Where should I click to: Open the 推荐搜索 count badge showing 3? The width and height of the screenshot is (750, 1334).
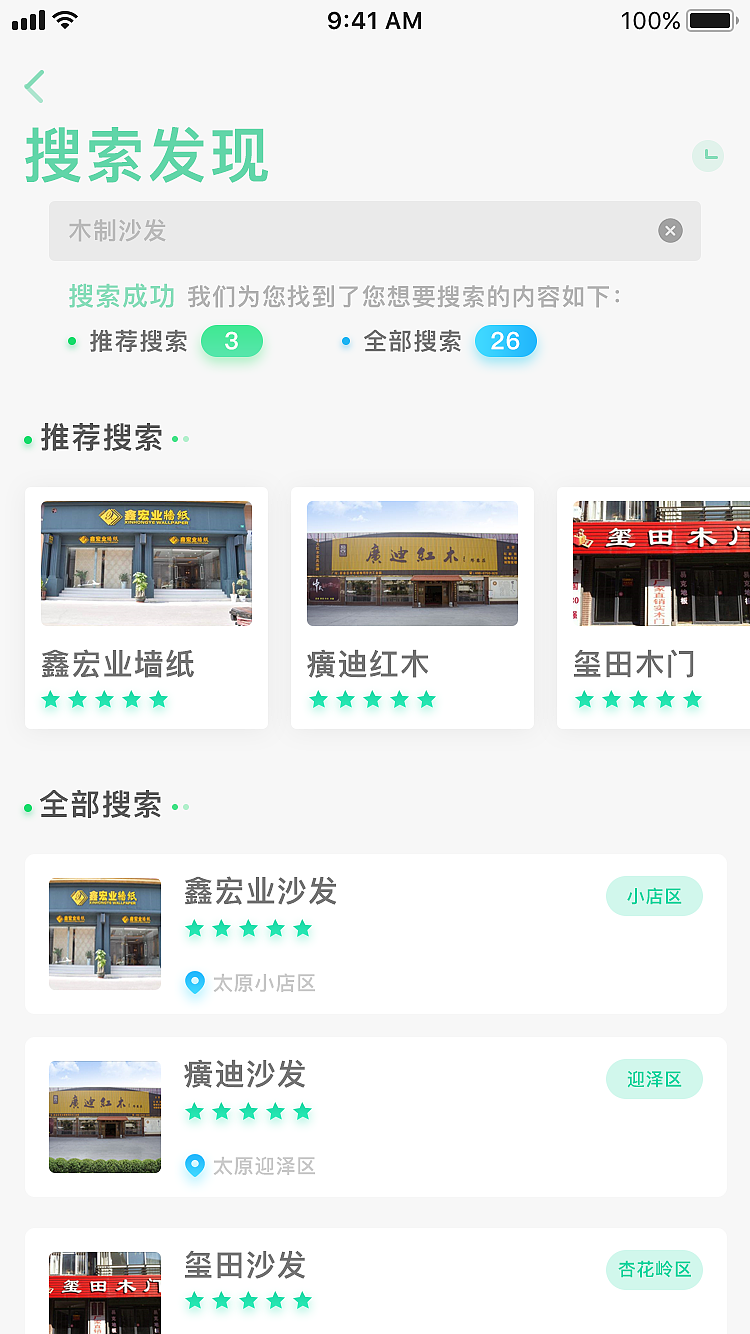coord(231,341)
